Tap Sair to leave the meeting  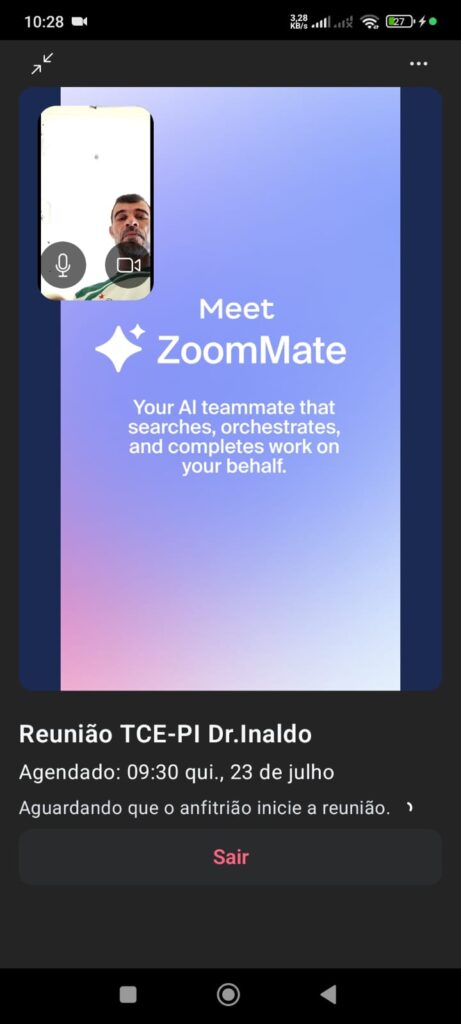(x=230, y=857)
